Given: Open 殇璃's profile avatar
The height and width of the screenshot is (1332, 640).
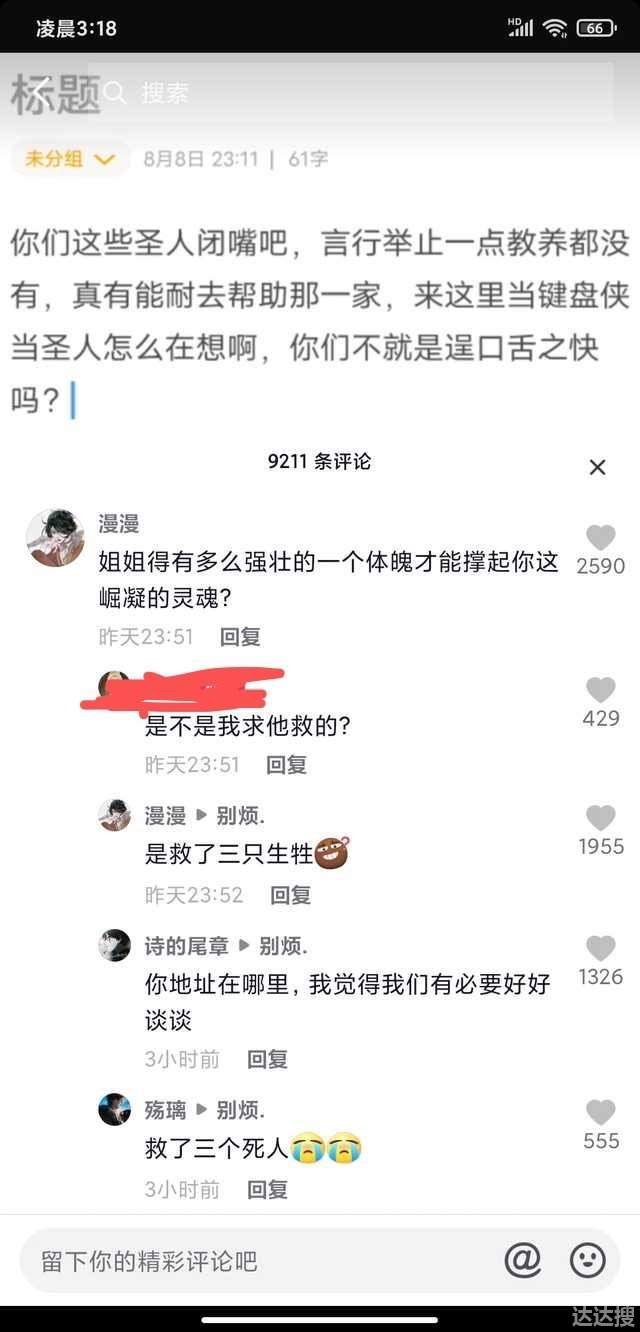Looking at the screenshot, I should [x=115, y=1109].
